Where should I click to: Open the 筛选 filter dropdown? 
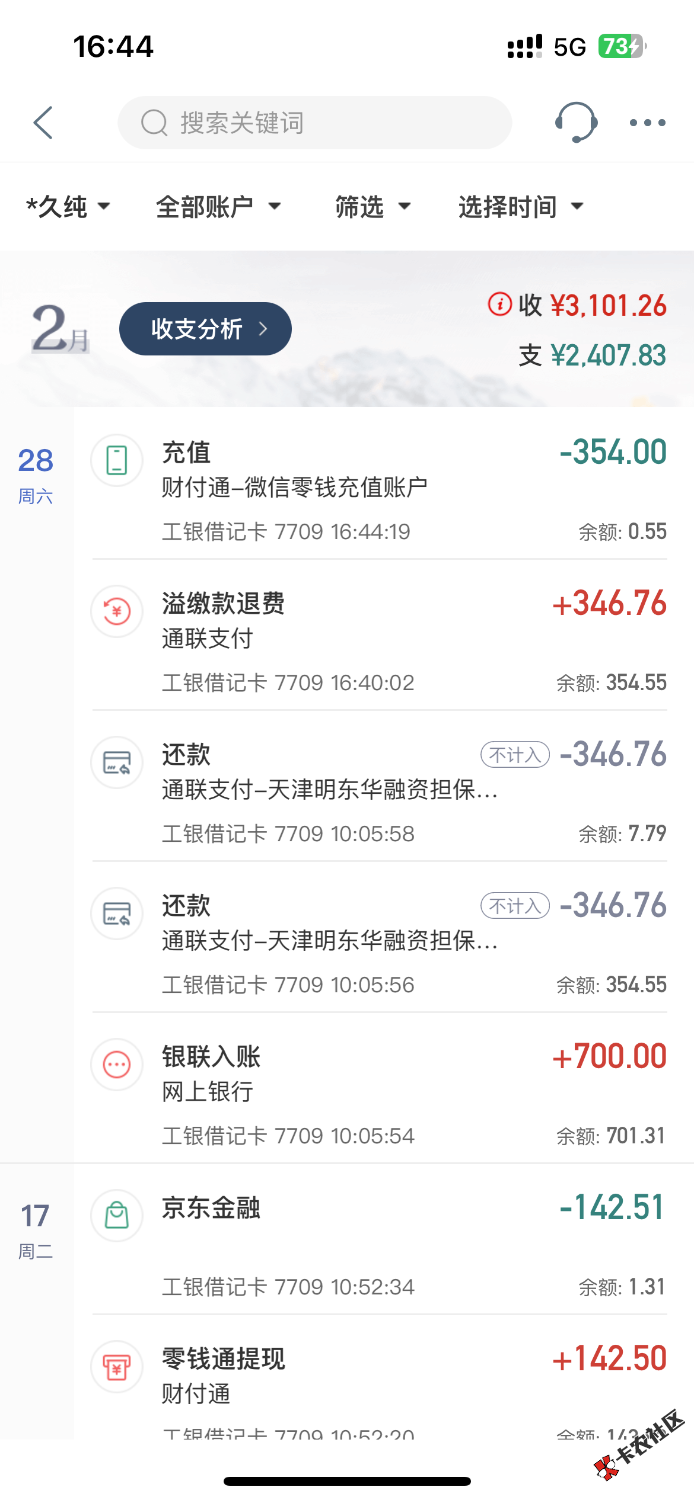click(373, 207)
